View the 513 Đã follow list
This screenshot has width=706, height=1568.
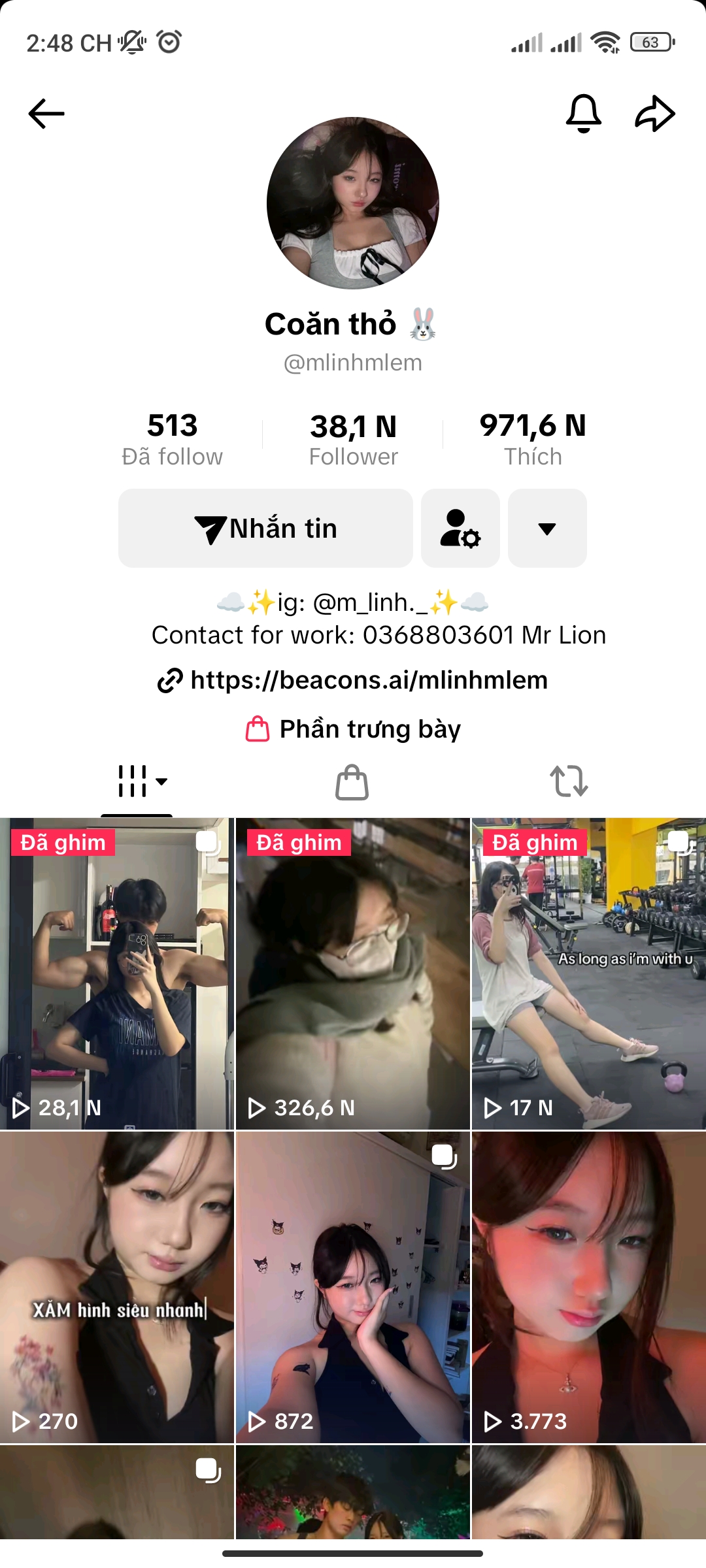(173, 440)
